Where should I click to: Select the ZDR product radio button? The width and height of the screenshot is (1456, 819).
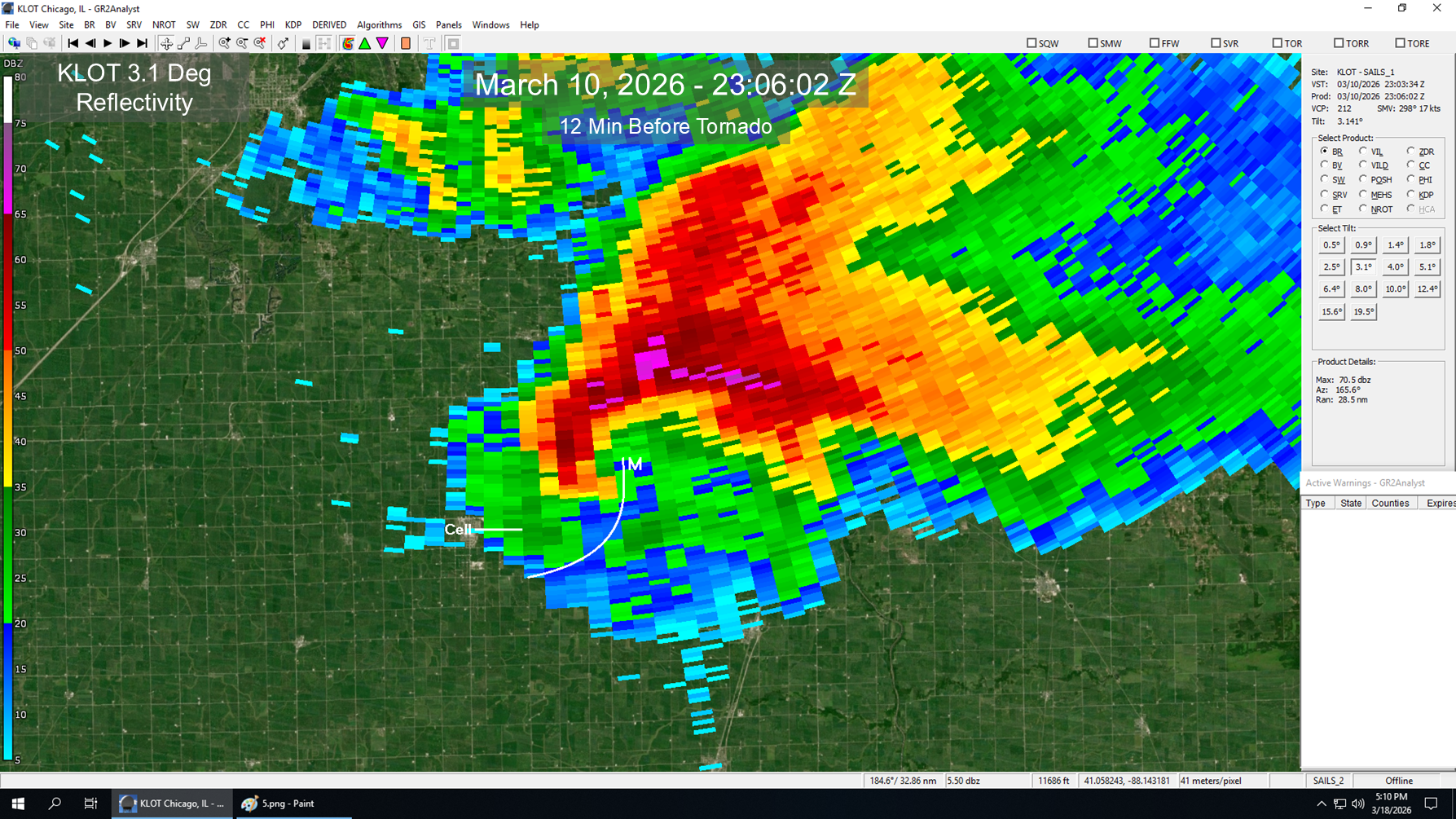click(1411, 152)
